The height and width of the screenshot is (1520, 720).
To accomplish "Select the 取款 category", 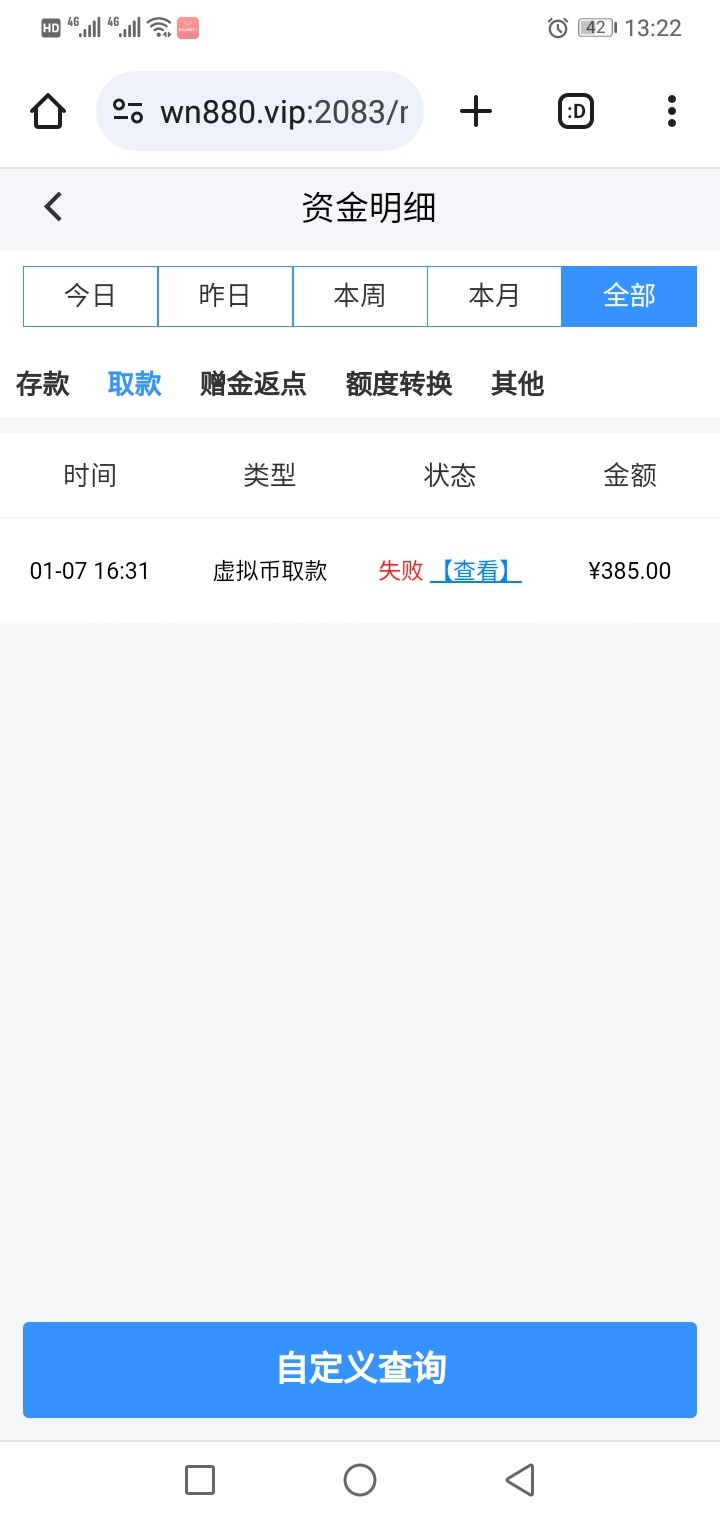I will point(135,383).
